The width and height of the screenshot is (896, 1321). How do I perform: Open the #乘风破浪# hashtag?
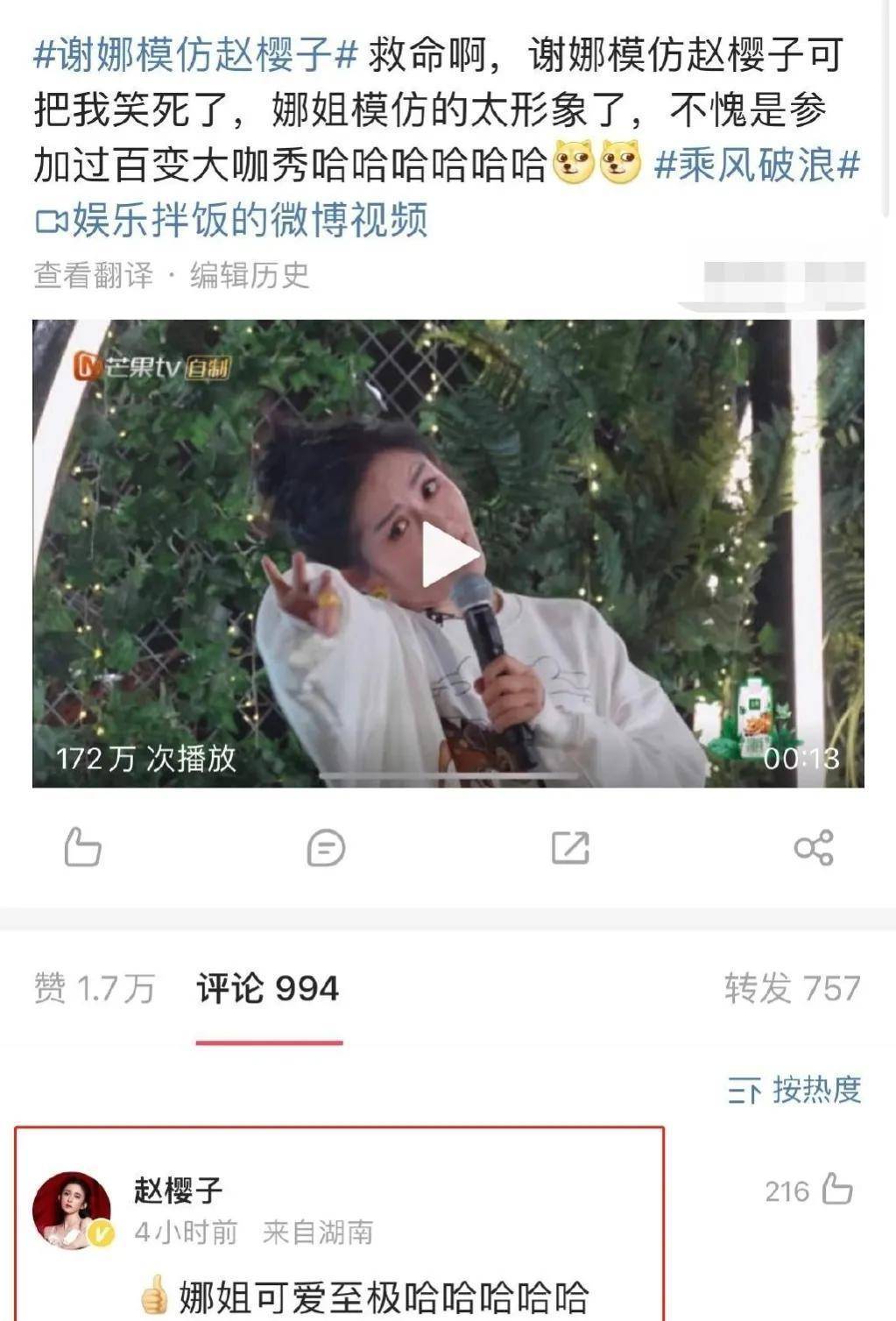(757, 165)
